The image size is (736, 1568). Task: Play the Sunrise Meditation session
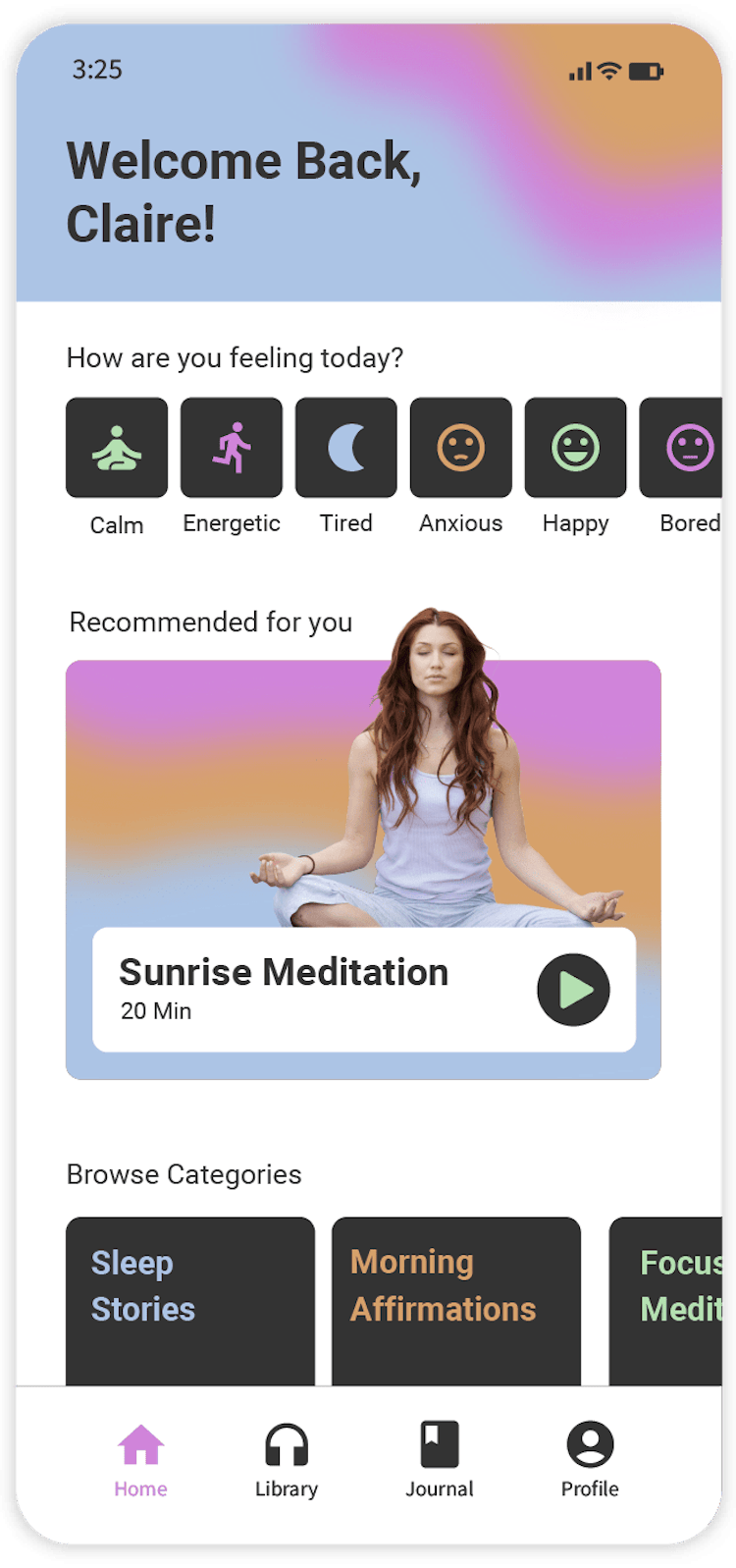coord(573,990)
